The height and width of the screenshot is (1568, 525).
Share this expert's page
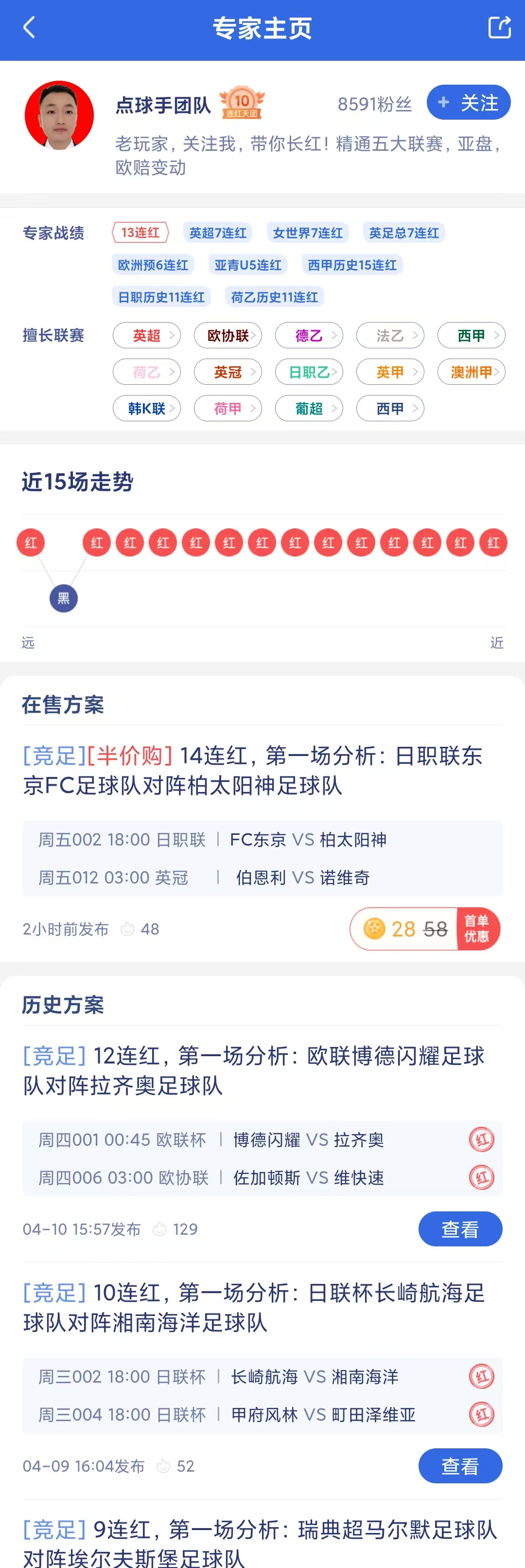pos(499,27)
